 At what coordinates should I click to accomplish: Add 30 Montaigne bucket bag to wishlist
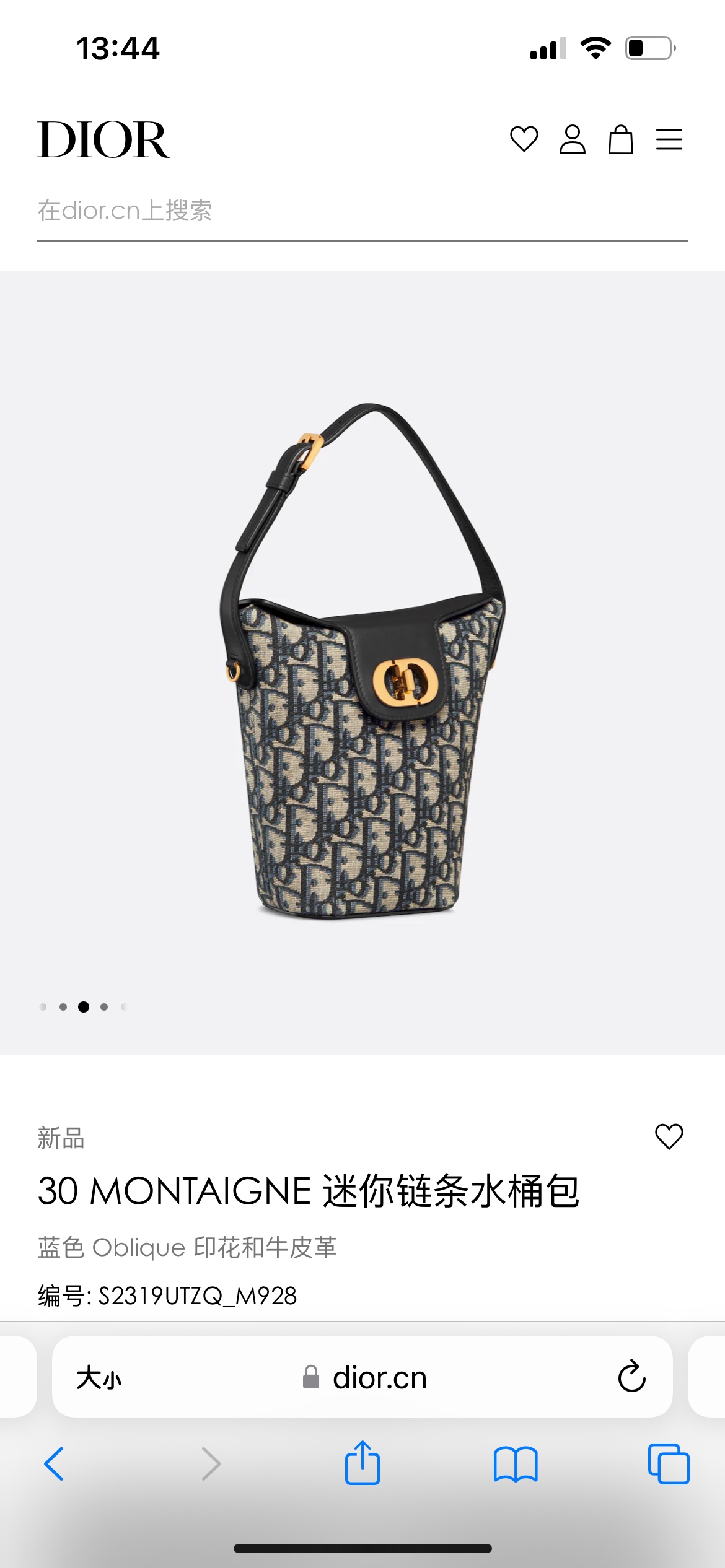(669, 1137)
